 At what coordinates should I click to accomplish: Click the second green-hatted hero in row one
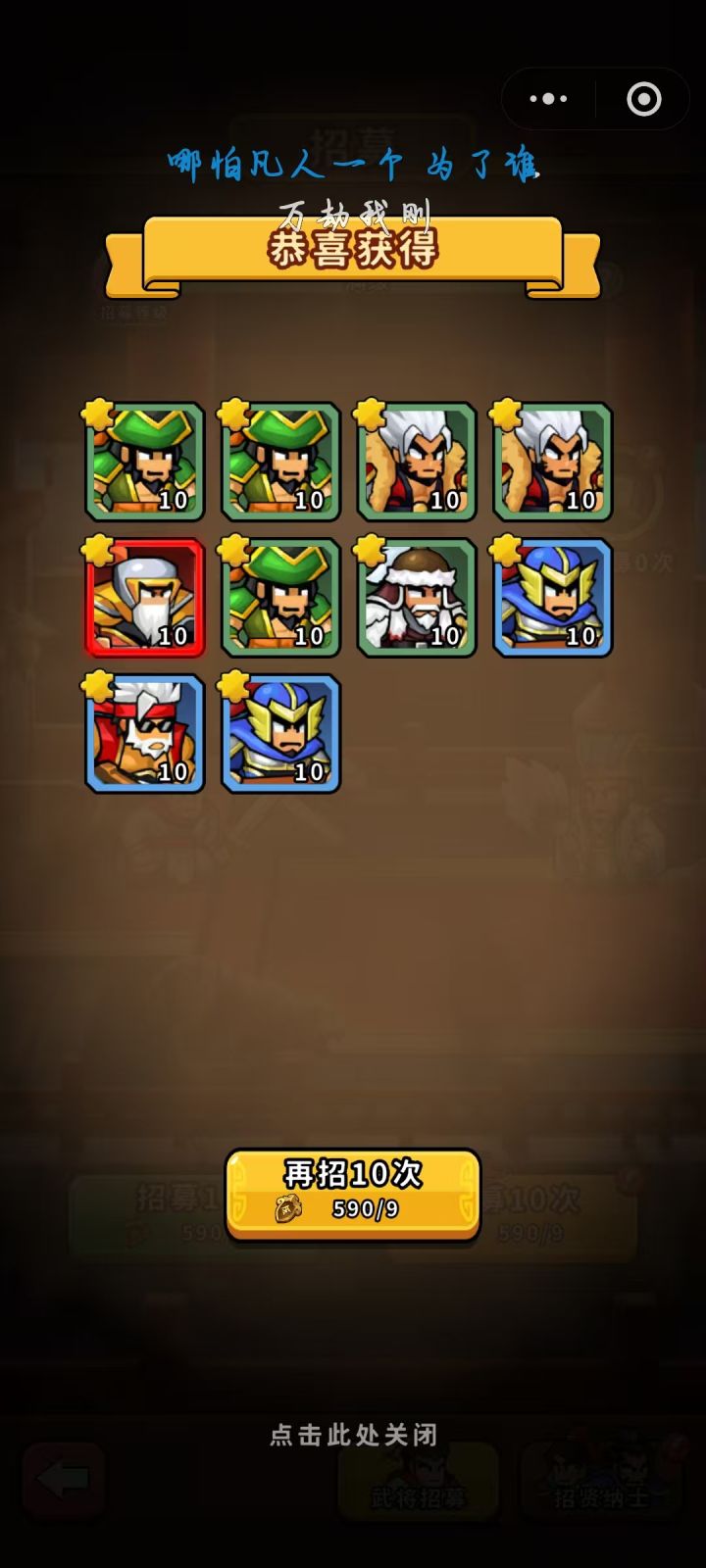pyautogui.click(x=280, y=461)
